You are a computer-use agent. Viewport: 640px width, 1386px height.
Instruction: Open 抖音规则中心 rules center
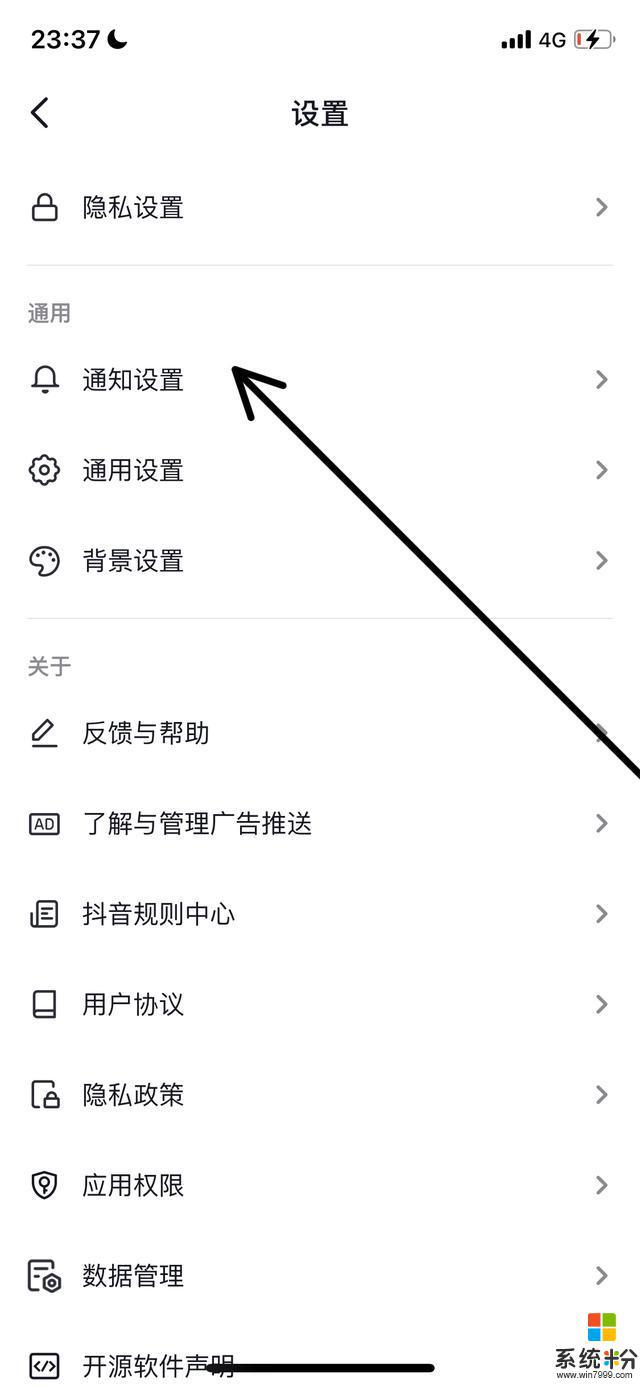point(158,914)
